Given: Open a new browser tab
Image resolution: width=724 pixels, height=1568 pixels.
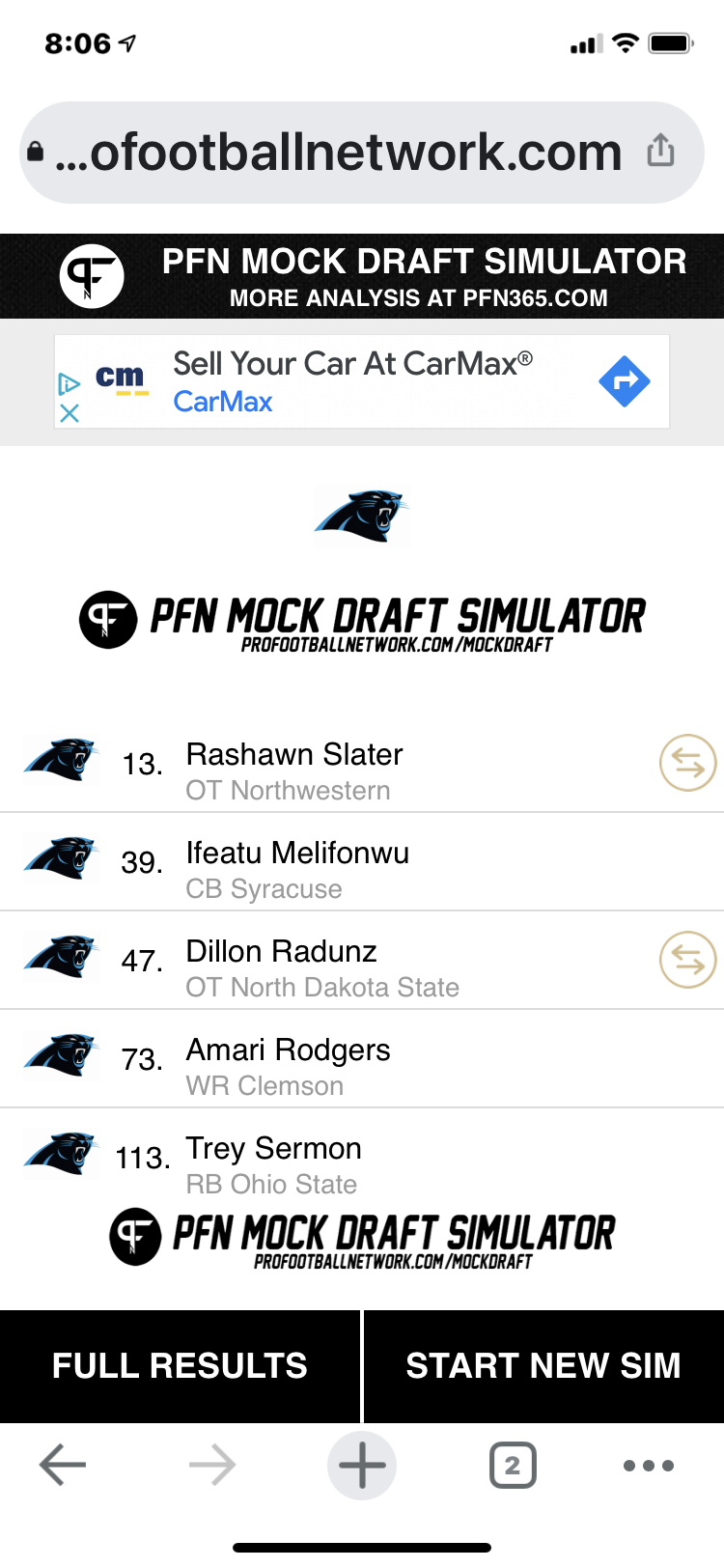Looking at the screenshot, I should tap(362, 1465).
